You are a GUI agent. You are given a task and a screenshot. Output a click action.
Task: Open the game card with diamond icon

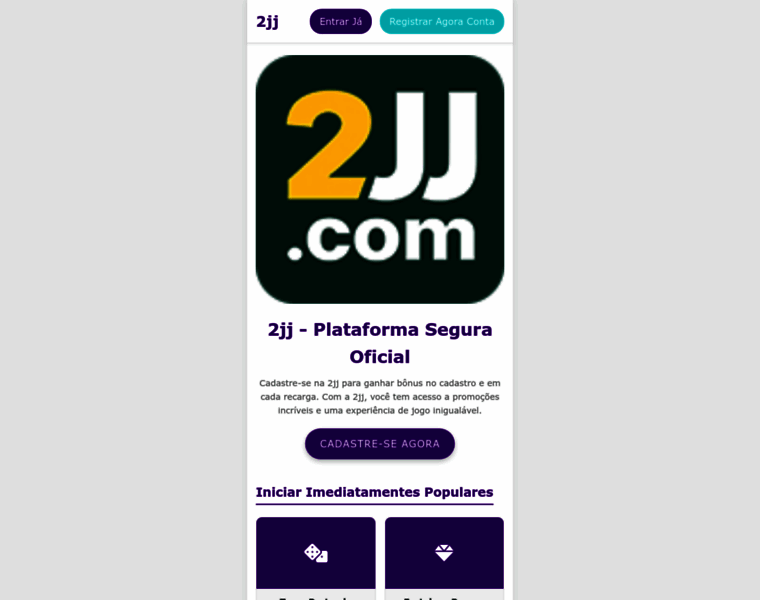pos(444,553)
